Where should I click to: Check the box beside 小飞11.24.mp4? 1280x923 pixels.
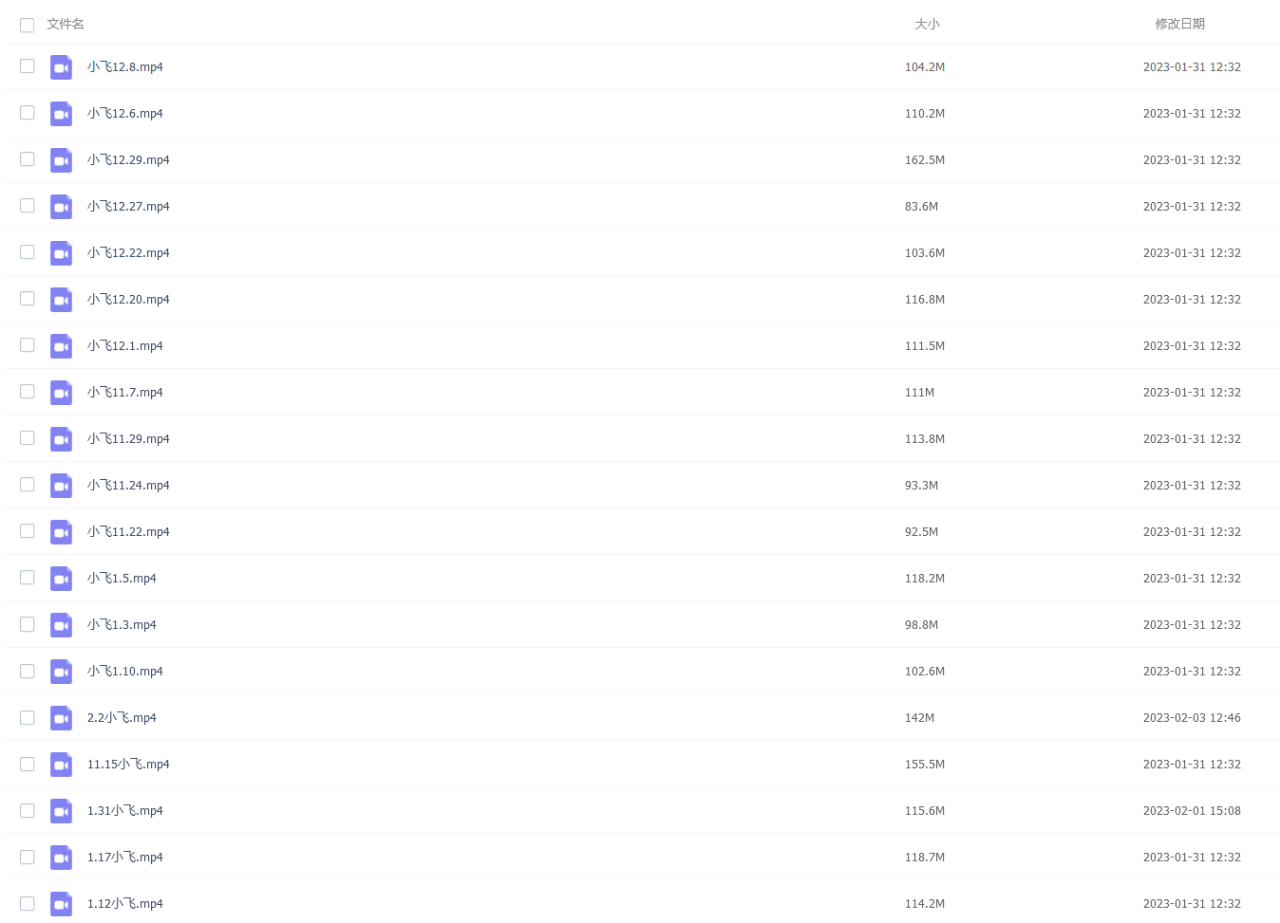click(27, 485)
